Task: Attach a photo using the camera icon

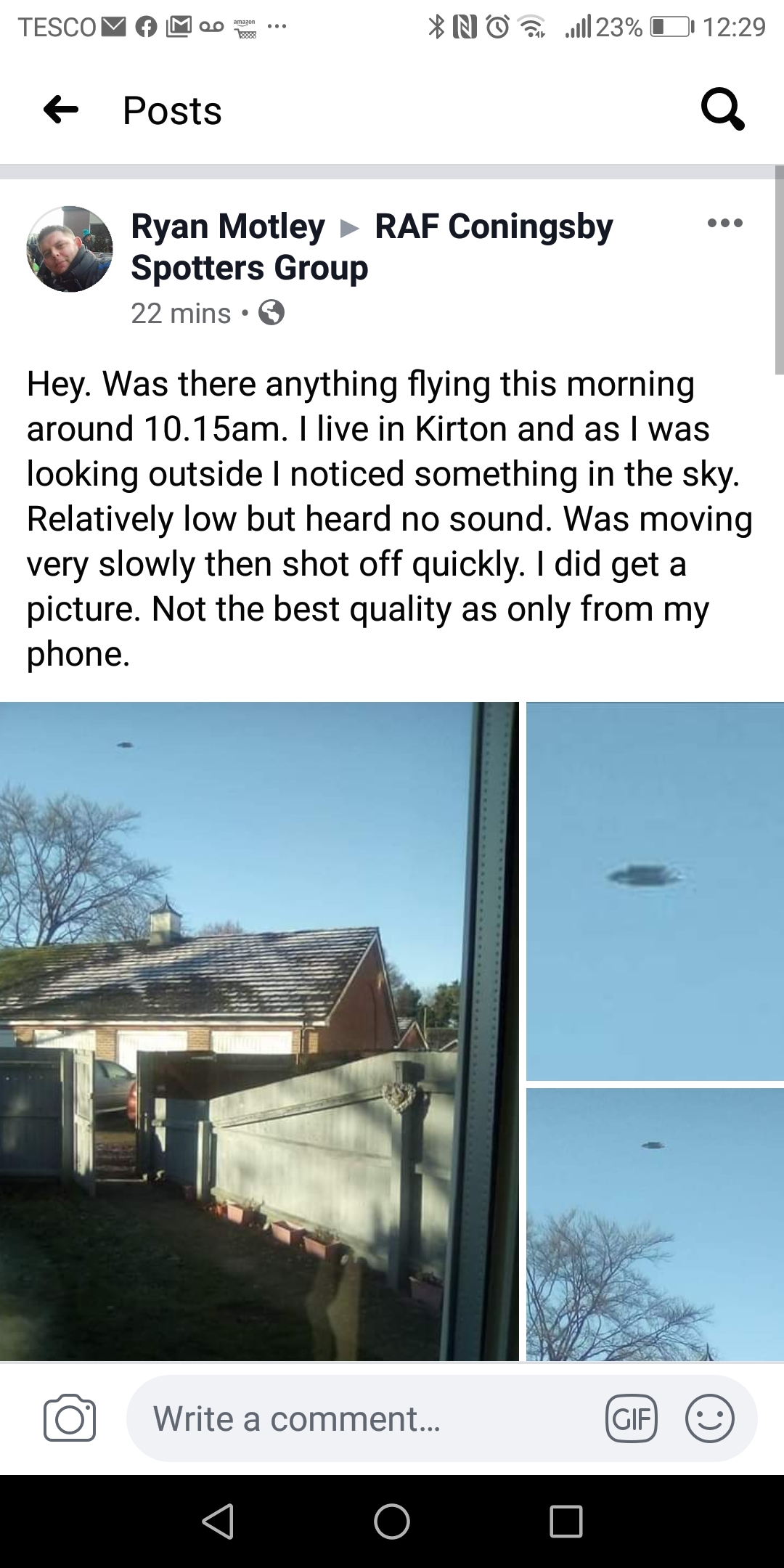Action: point(70,1418)
